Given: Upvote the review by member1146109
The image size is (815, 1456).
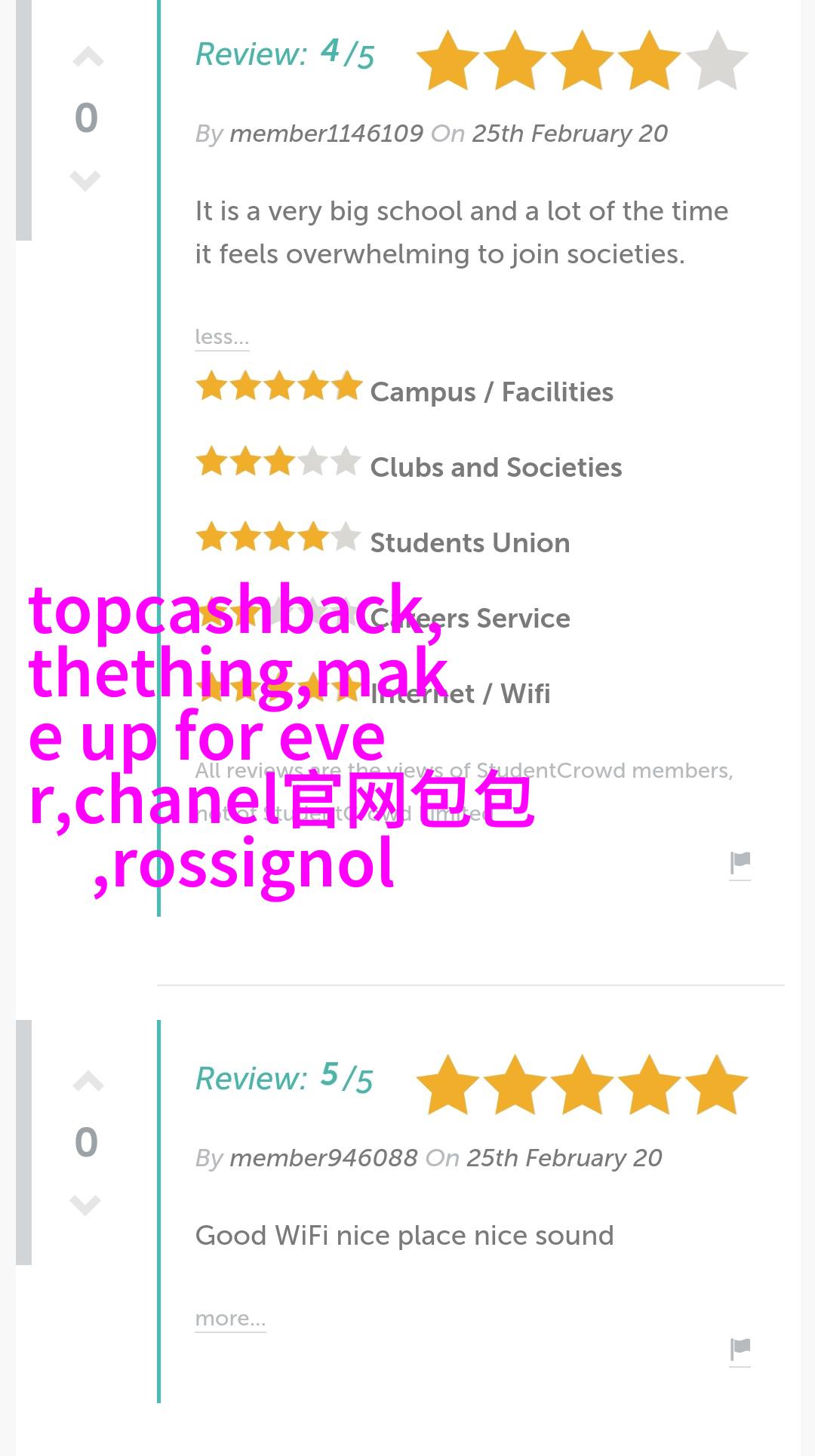Looking at the screenshot, I should point(88,58).
